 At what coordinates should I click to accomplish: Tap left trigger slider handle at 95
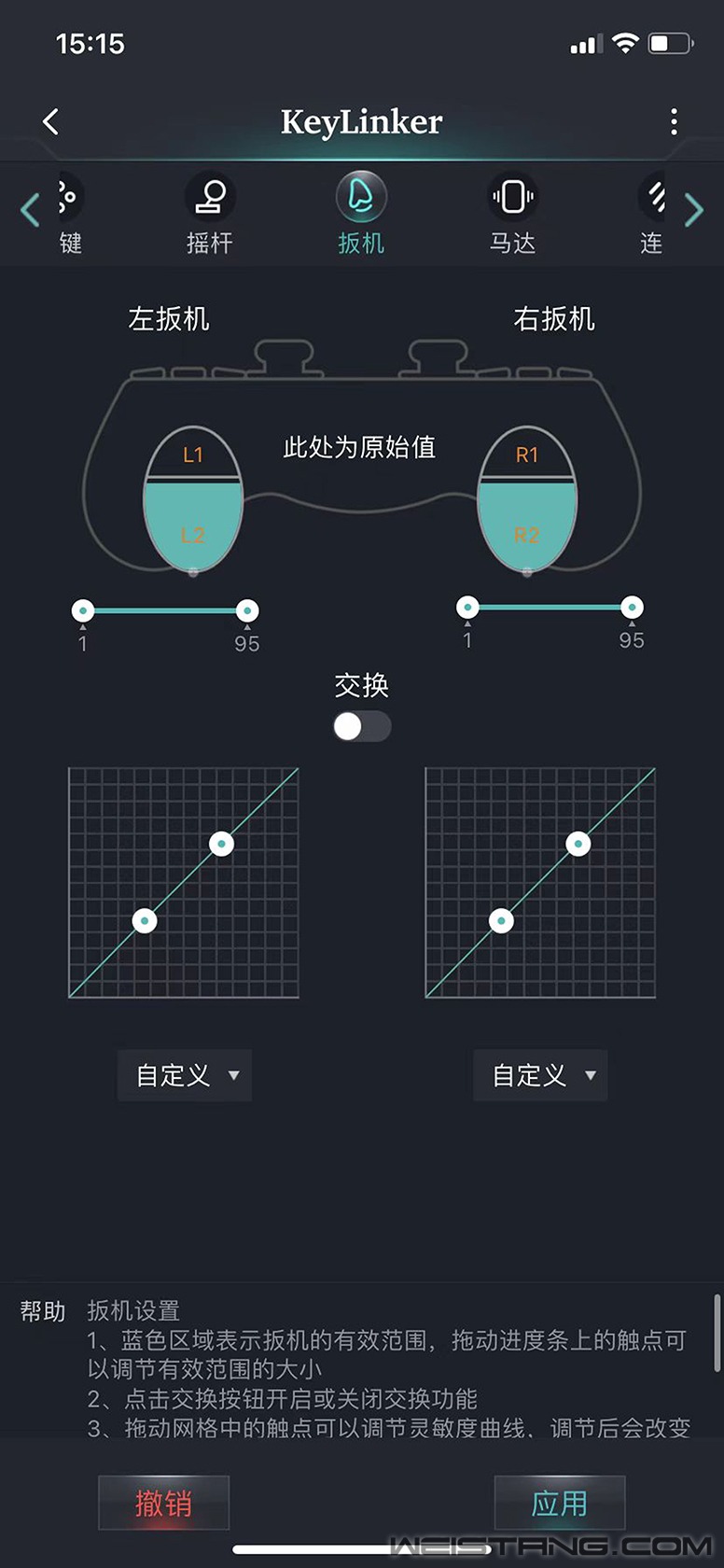click(x=246, y=611)
